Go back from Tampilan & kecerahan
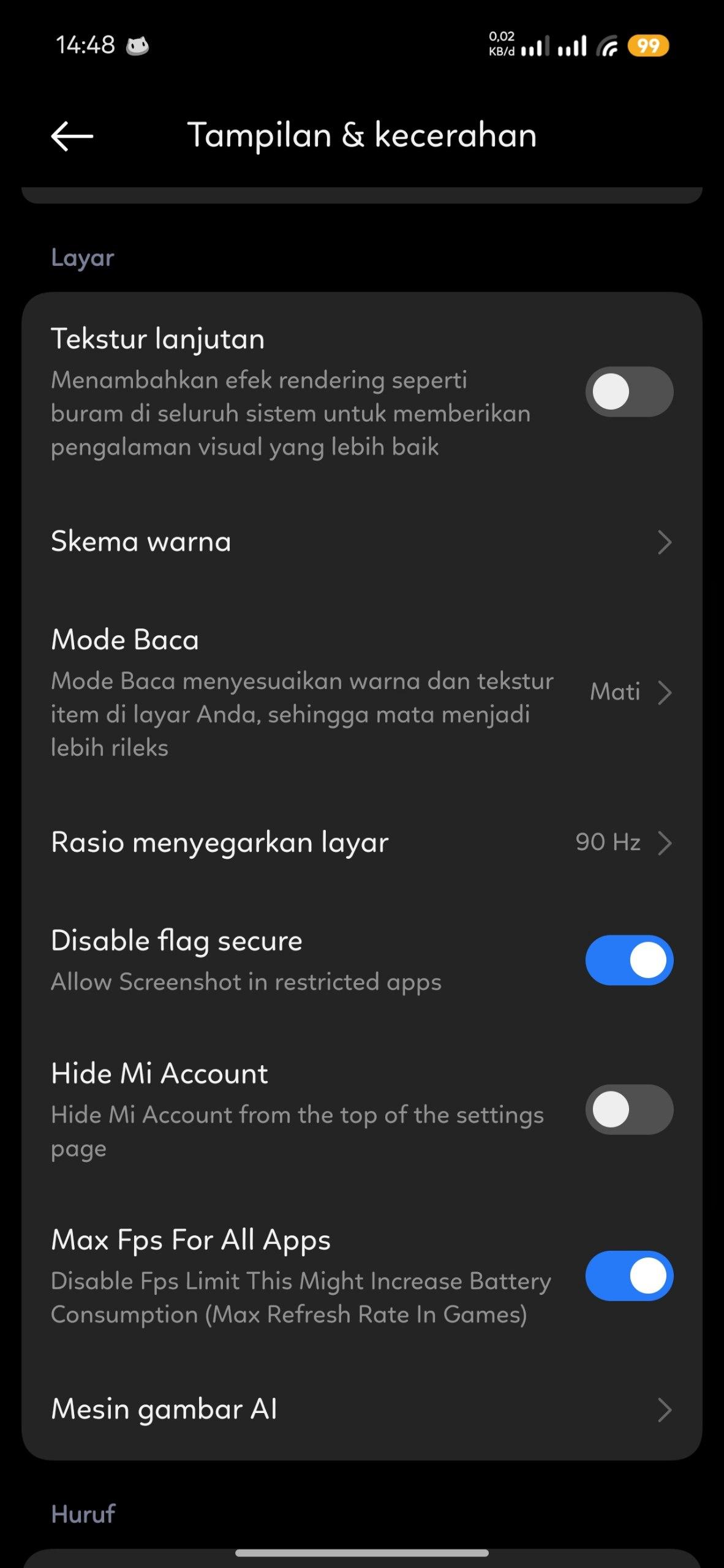724x1568 pixels. pyautogui.click(x=72, y=135)
